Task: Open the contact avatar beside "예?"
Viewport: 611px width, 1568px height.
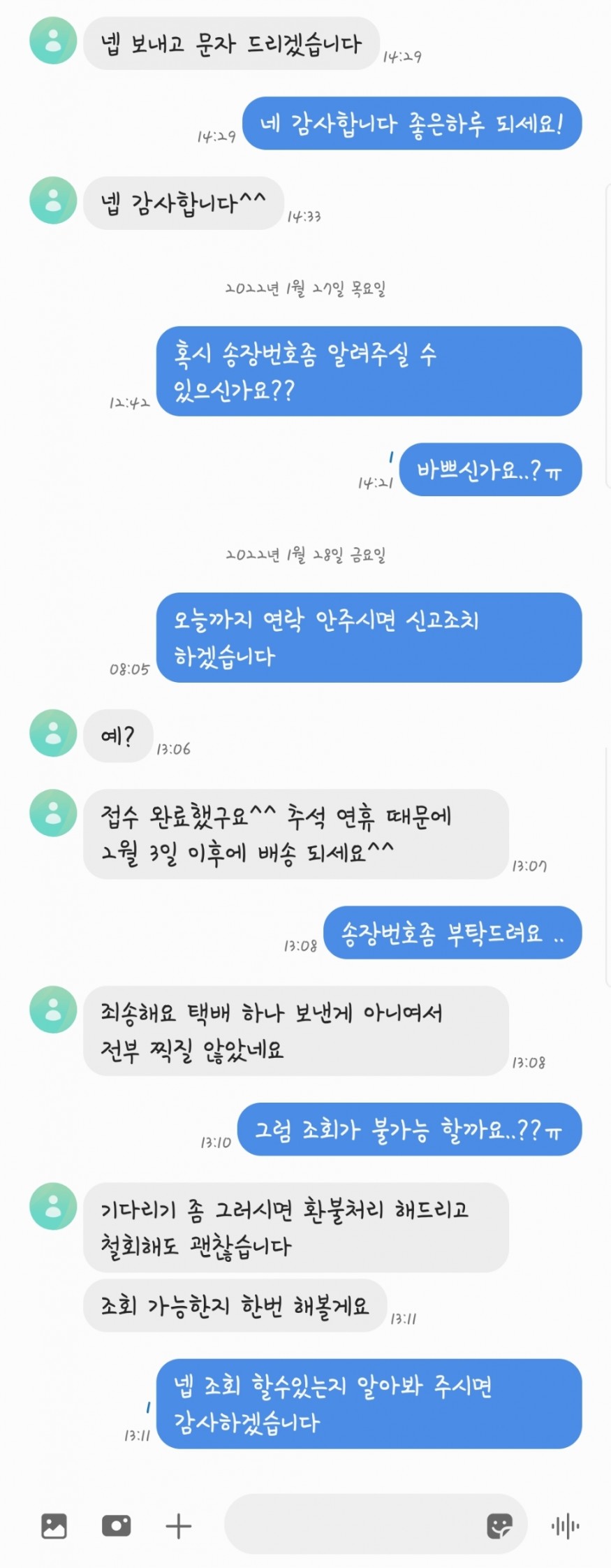Action: [x=53, y=733]
